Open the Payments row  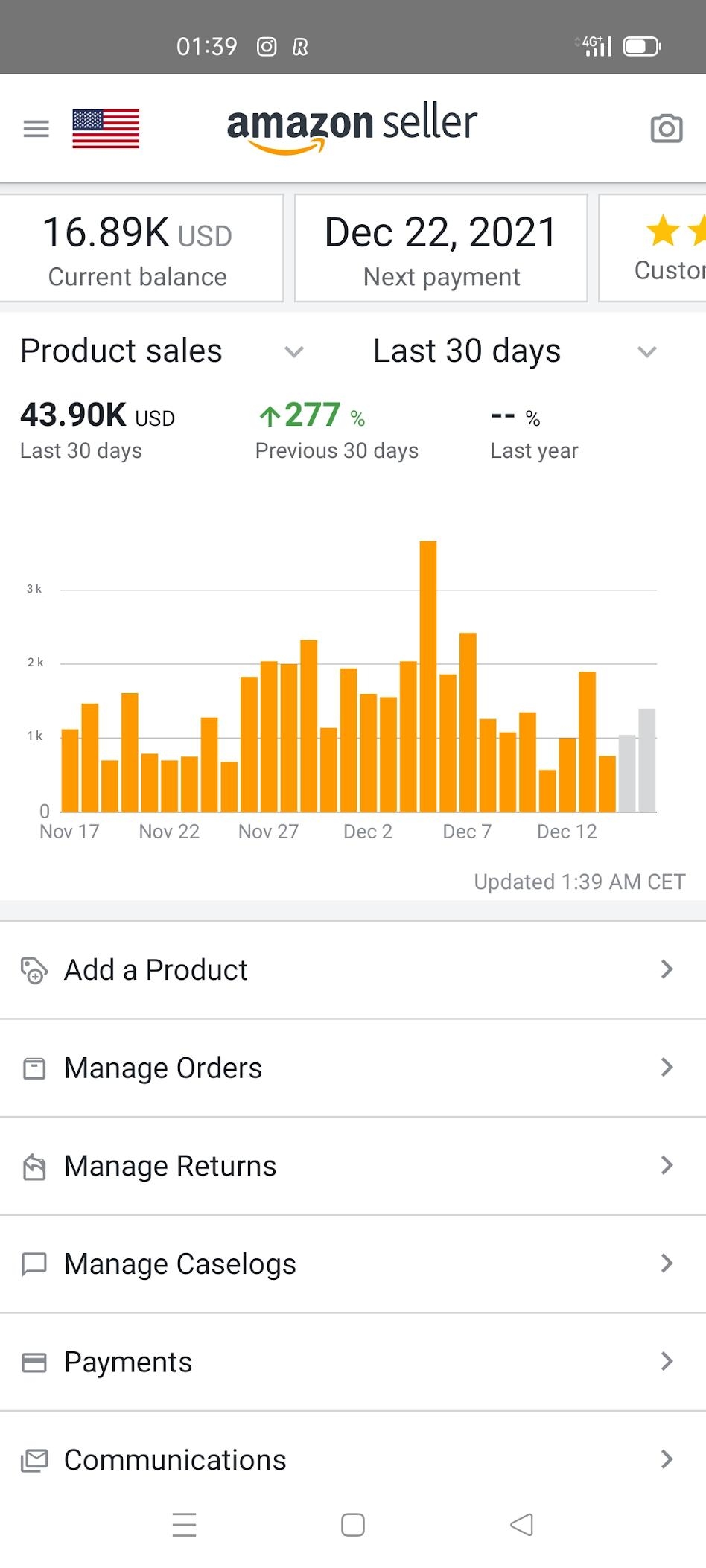pos(353,1362)
